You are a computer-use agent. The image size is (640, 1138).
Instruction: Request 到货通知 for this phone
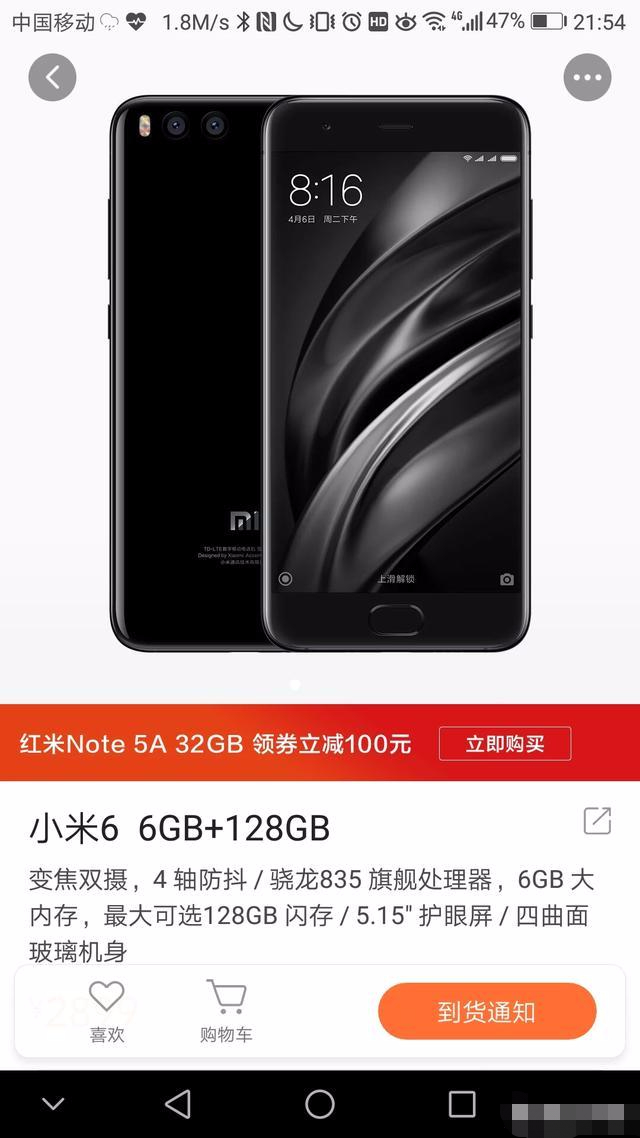click(x=487, y=1011)
